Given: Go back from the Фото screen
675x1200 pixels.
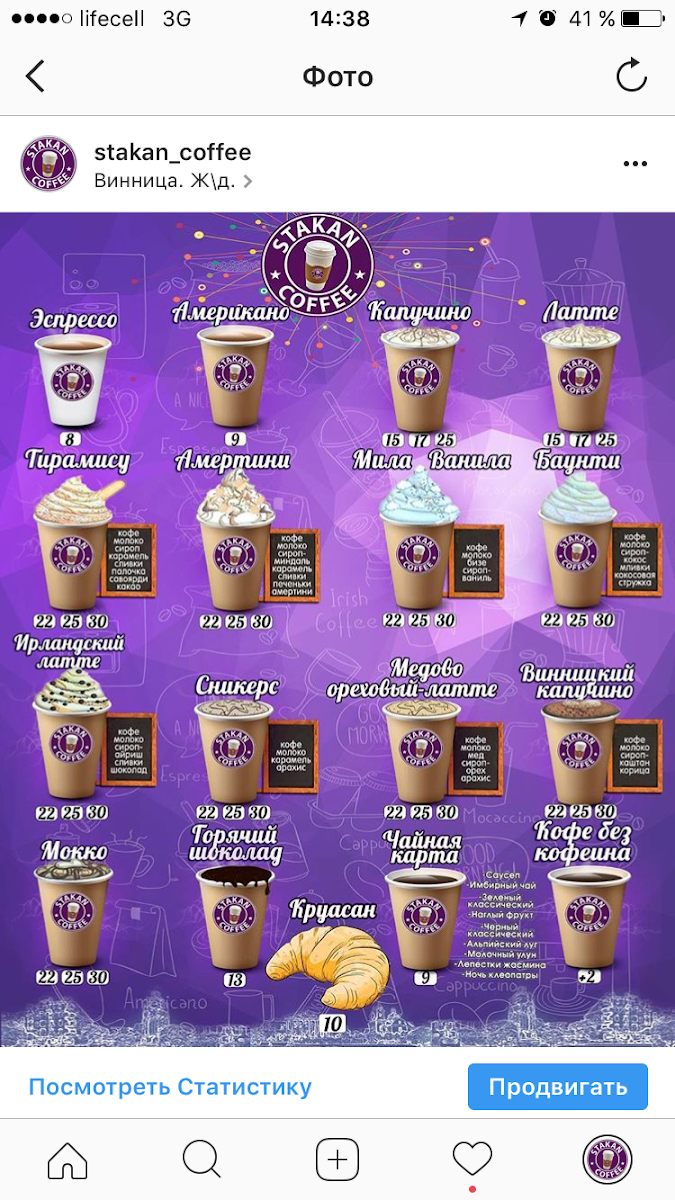Looking at the screenshot, I should (x=35, y=77).
